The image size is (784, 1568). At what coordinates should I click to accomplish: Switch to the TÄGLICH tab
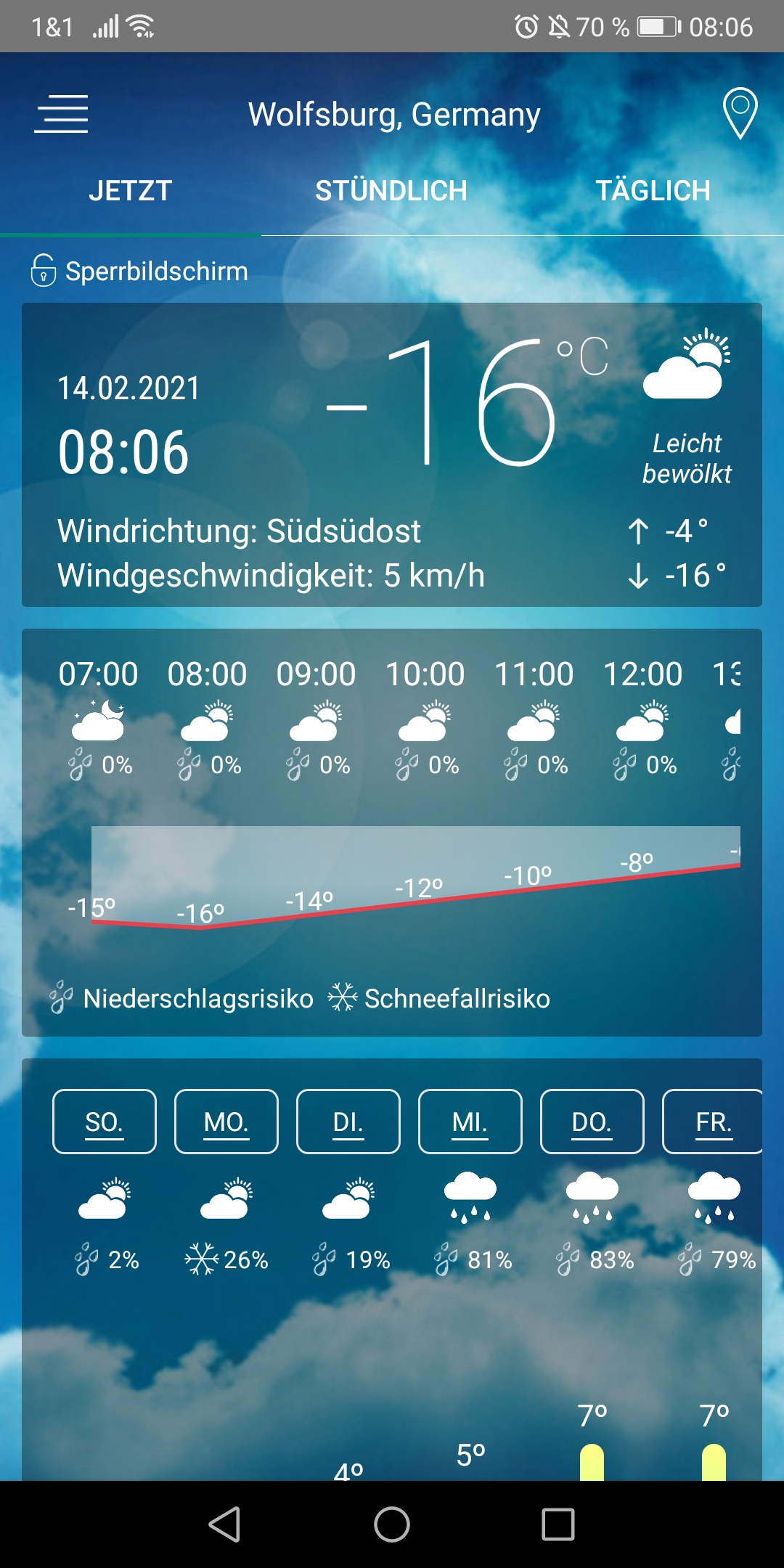pos(653,191)
